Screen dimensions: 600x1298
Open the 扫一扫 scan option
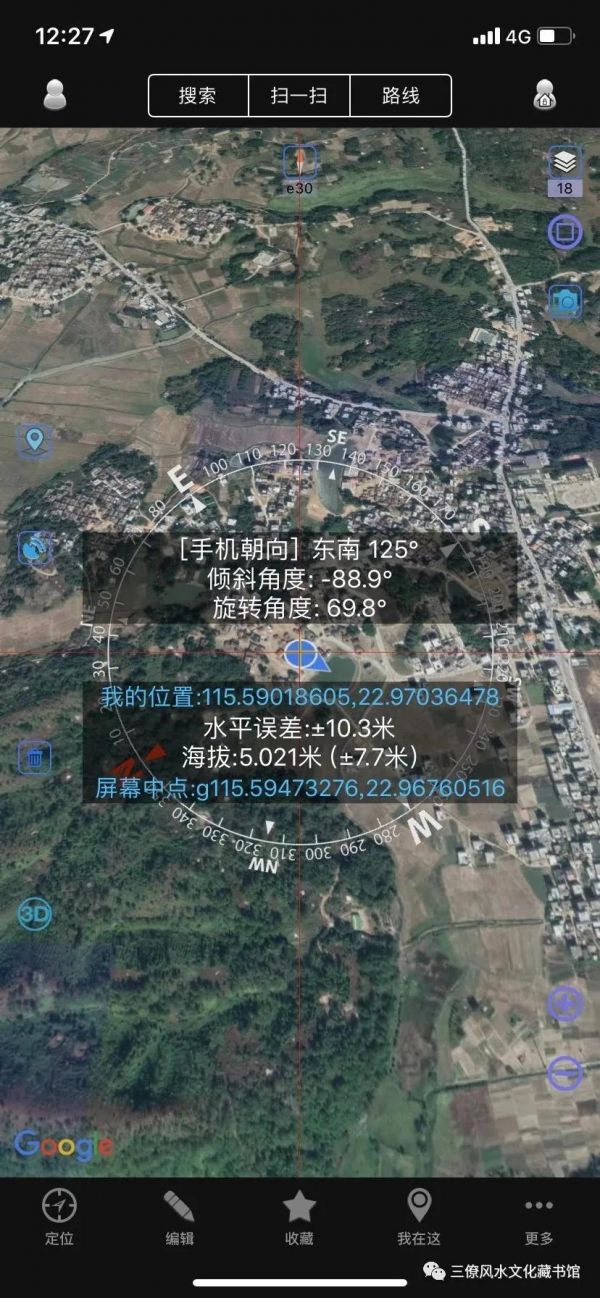click(299, 96)
